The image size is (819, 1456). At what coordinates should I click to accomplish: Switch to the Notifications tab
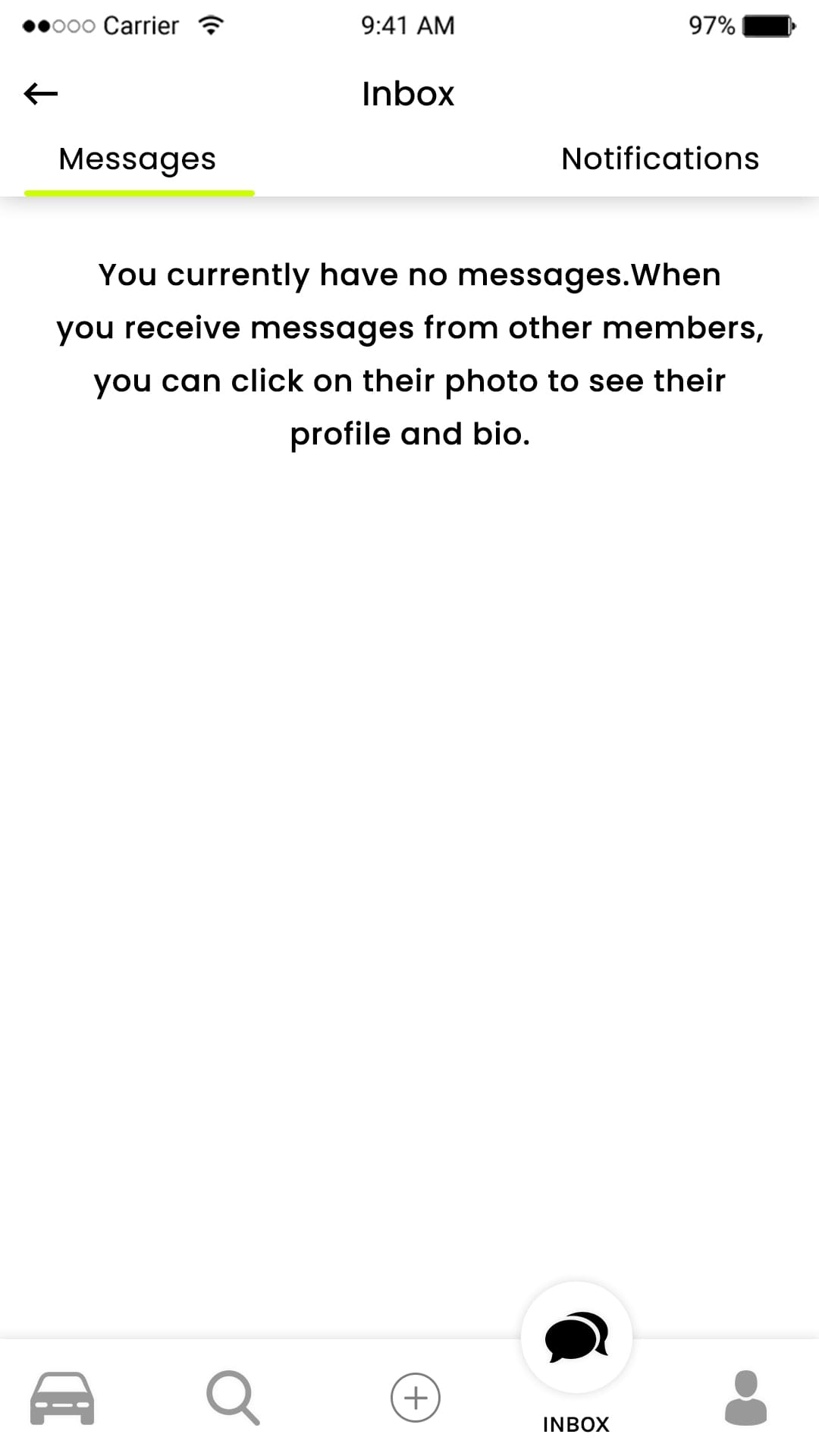[x=659, y=158]
